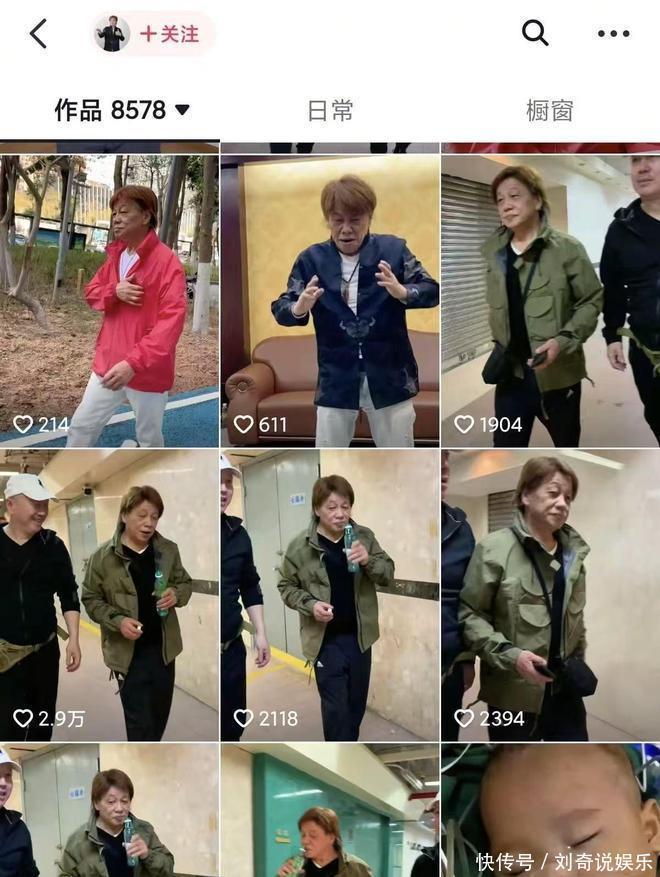This screenshot has height=877, width=660.
Task: Follow this account with the 关注 button
Action: (169, 34)
